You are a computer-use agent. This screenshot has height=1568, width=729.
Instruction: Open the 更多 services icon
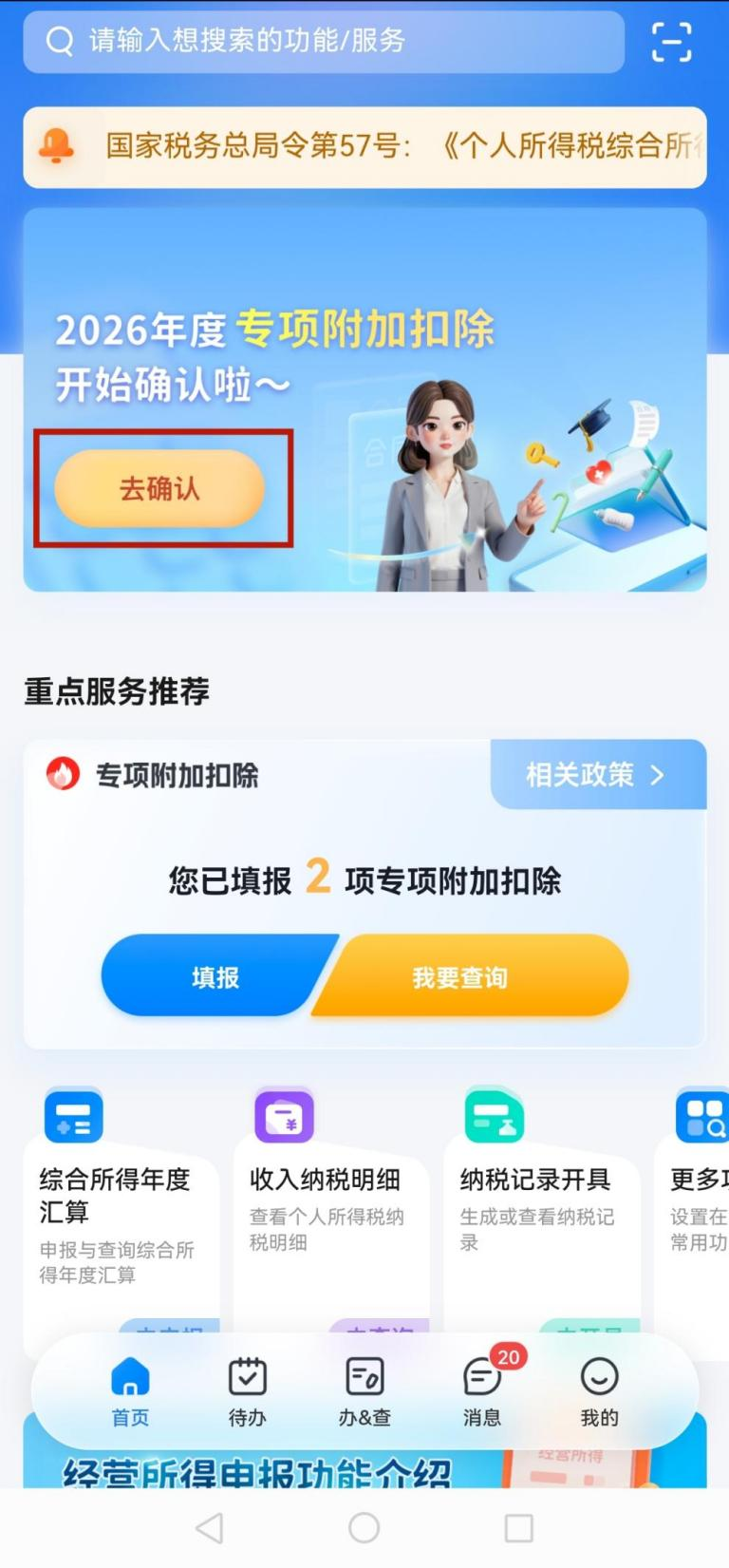[x=702, y=1116]
